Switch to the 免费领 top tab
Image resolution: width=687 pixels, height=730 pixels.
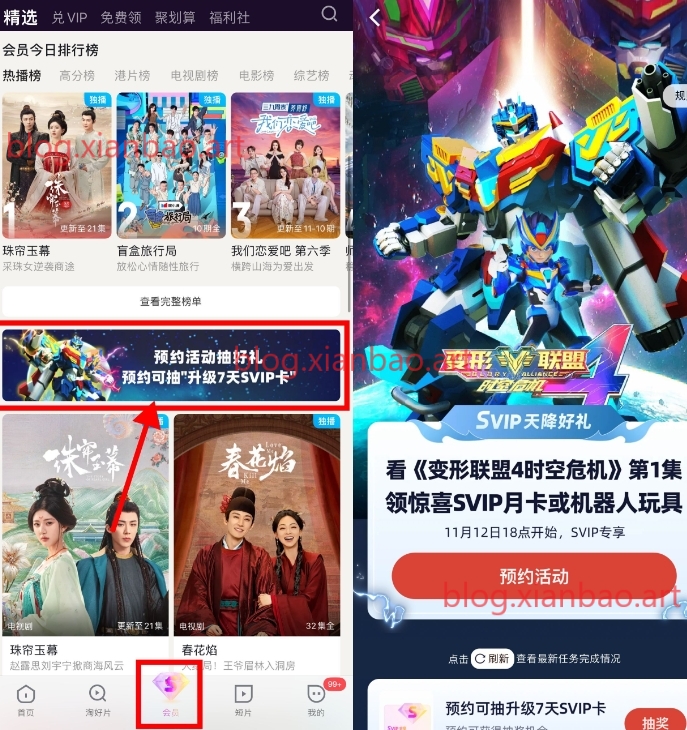[120, 17]
